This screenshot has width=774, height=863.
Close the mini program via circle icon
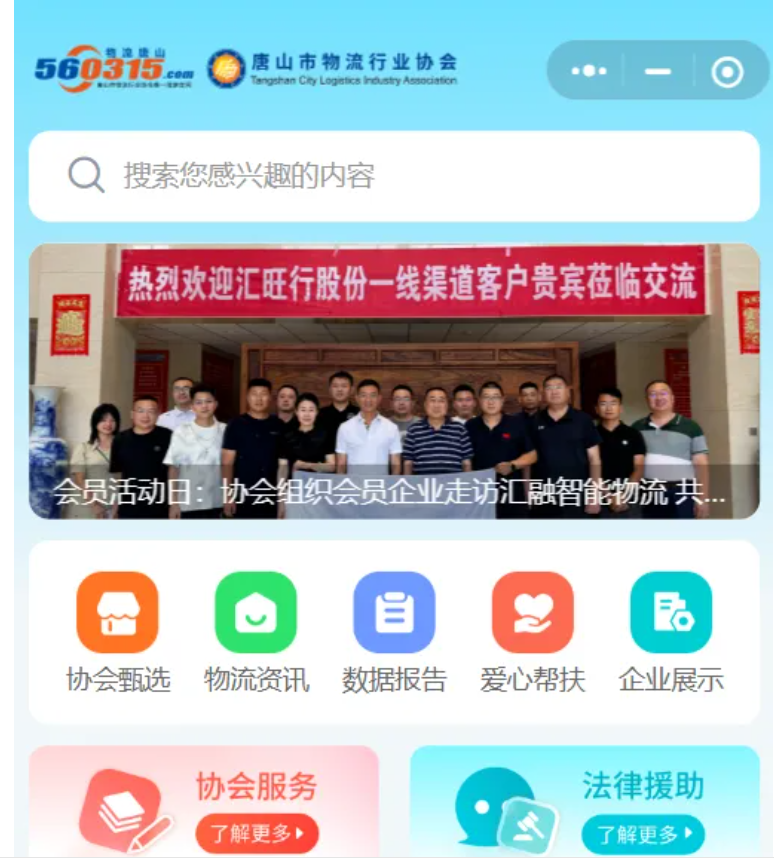[727, 72]
